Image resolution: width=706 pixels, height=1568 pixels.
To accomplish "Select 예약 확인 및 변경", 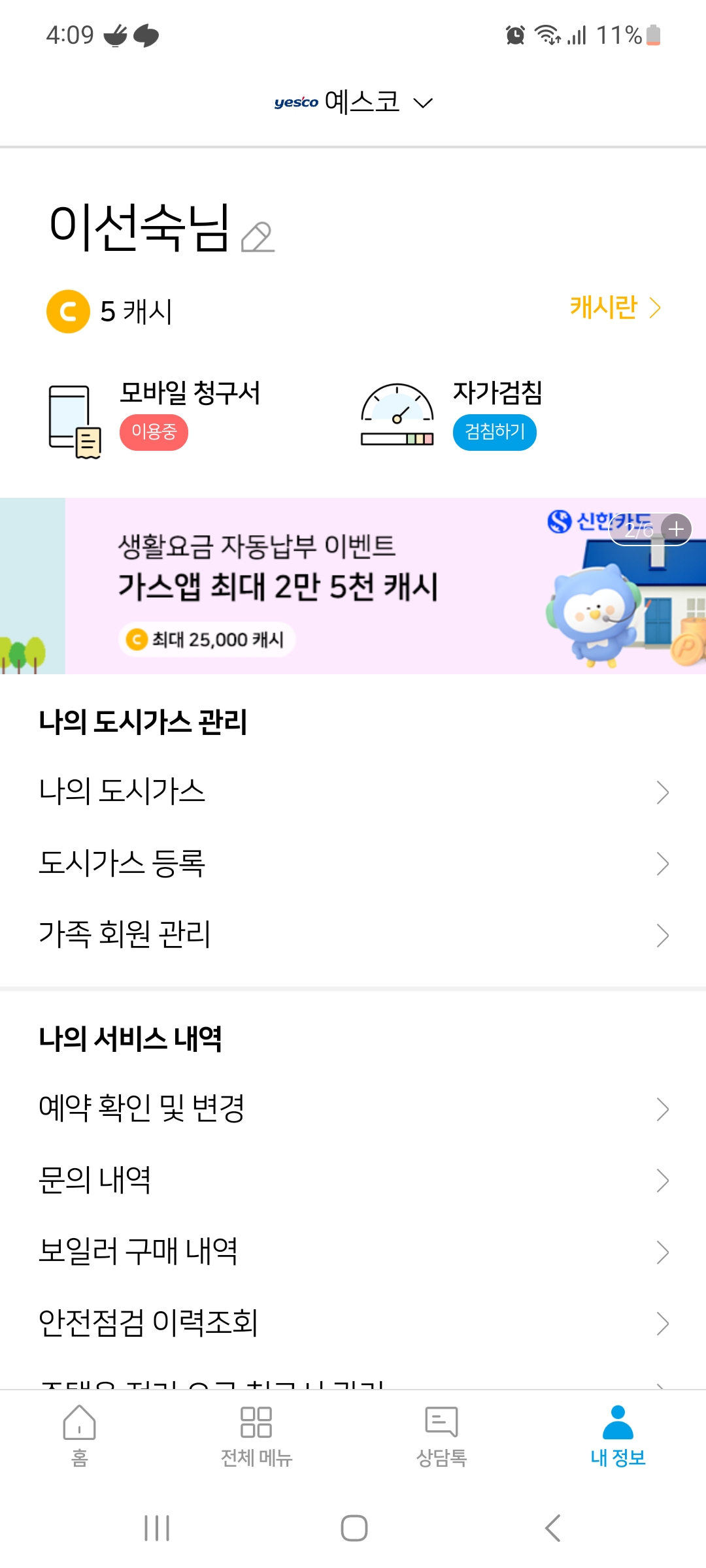I will tap(353, 1109).
